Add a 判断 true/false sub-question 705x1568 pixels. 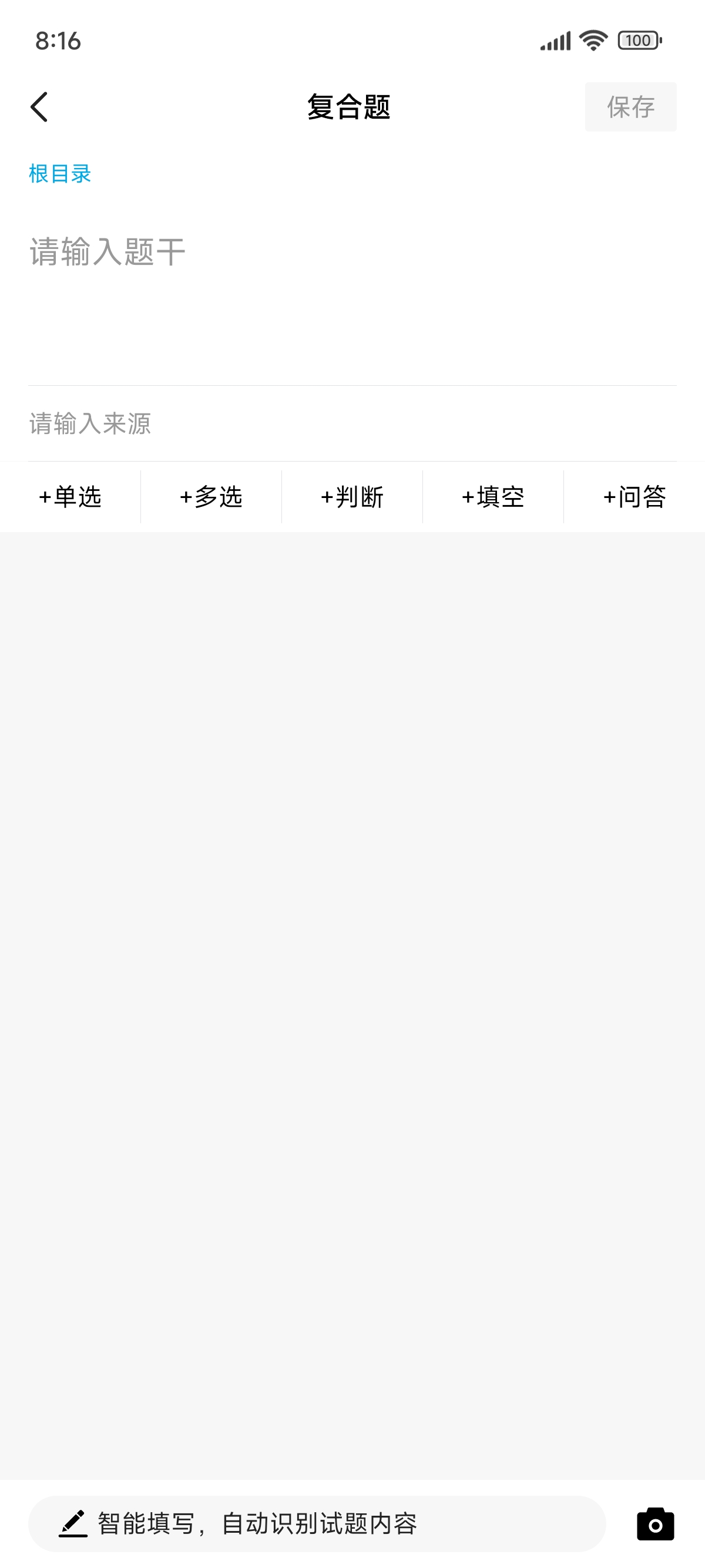click(352, 497)
